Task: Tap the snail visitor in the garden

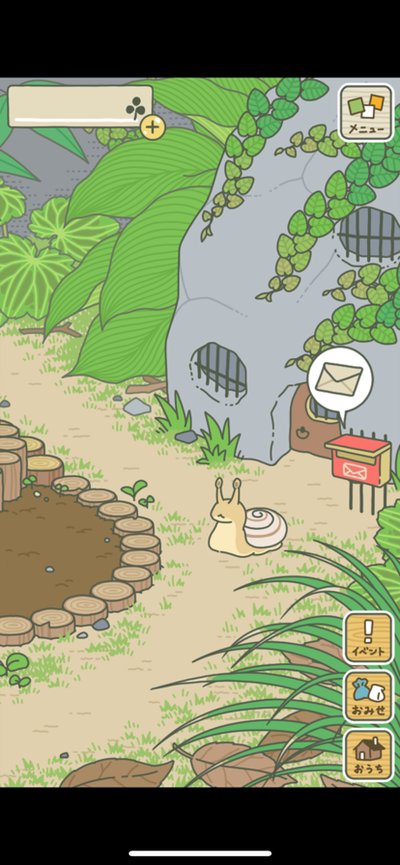Action: point(247,517)
